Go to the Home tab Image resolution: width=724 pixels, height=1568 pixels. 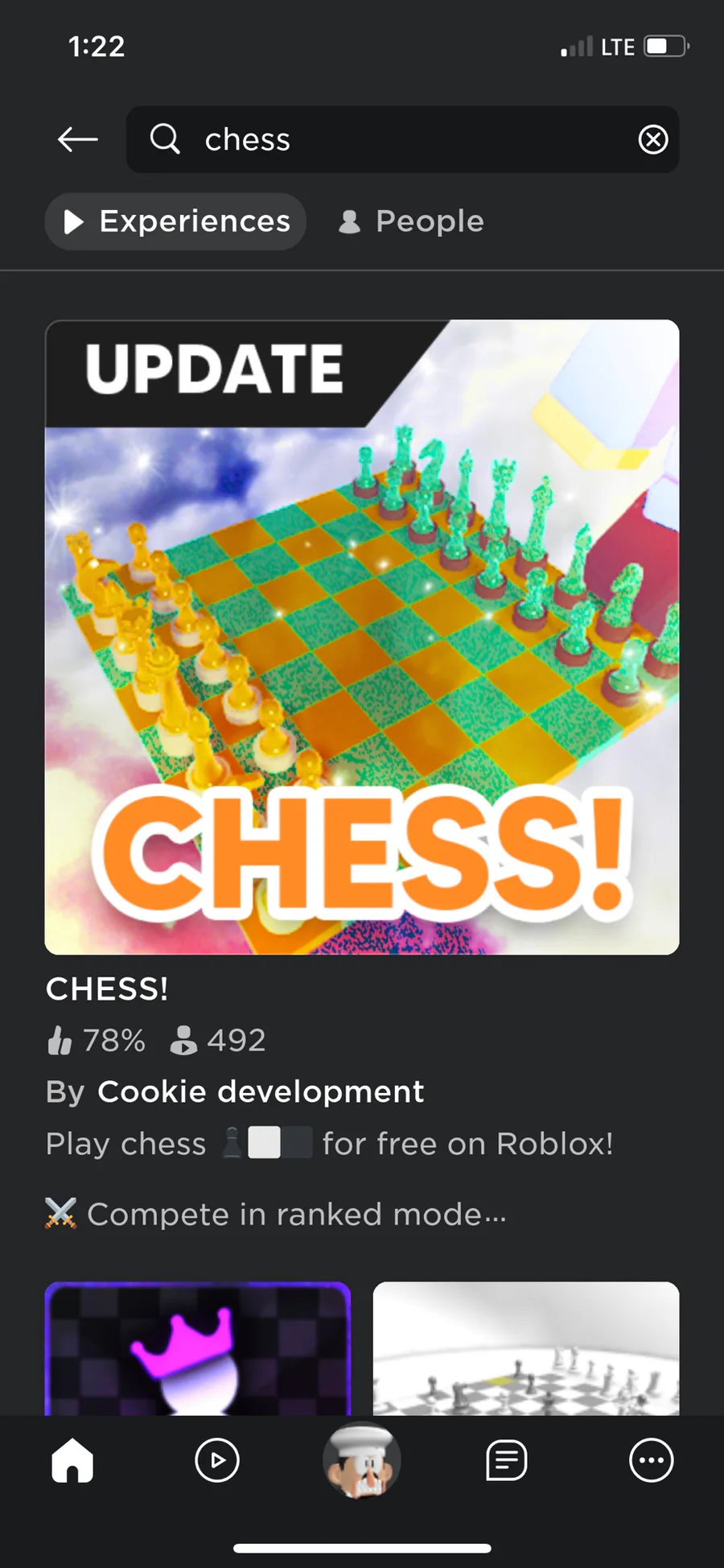(x=72, y=1459)
